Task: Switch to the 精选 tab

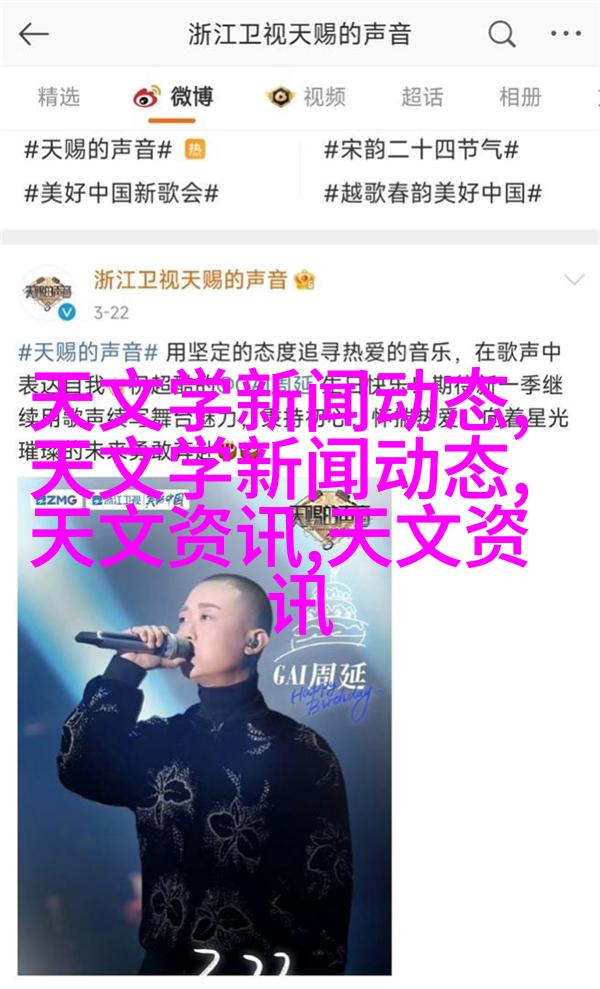Action: [59, 97]
